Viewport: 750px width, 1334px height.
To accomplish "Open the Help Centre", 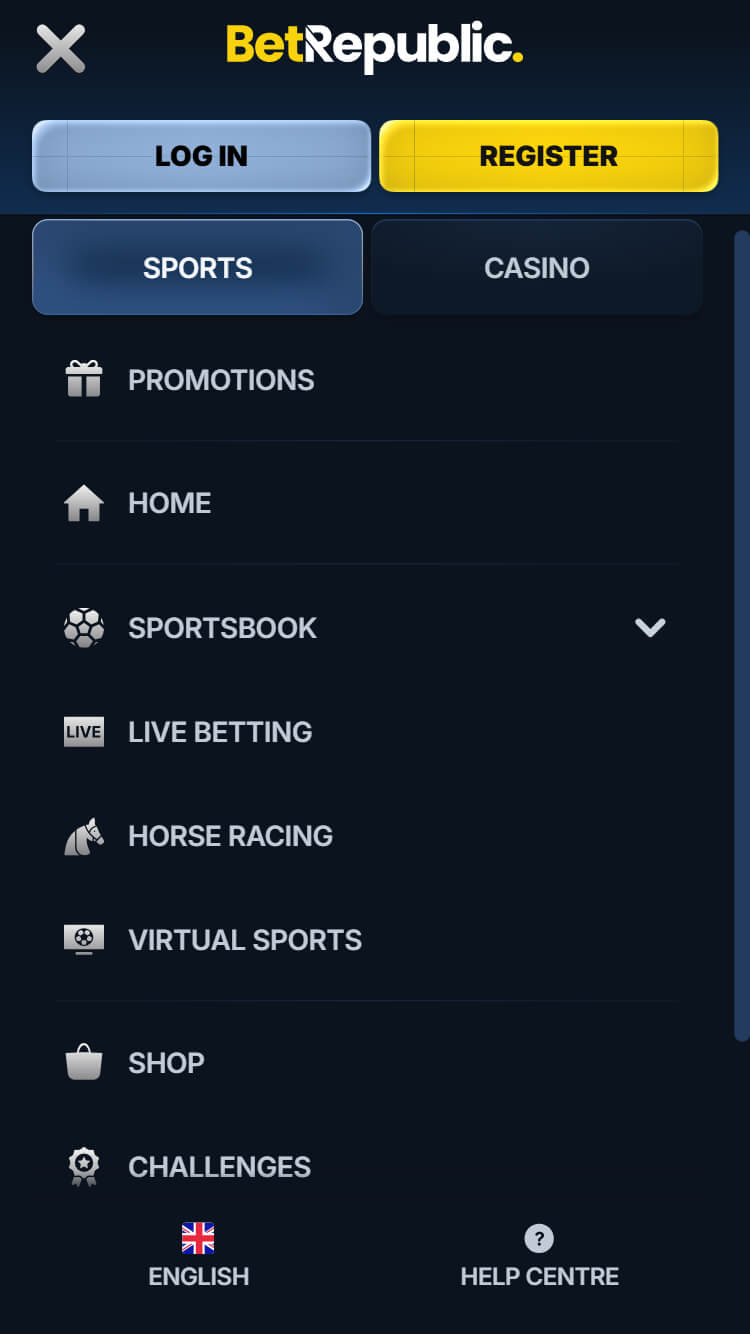I will click(539, 1256).
